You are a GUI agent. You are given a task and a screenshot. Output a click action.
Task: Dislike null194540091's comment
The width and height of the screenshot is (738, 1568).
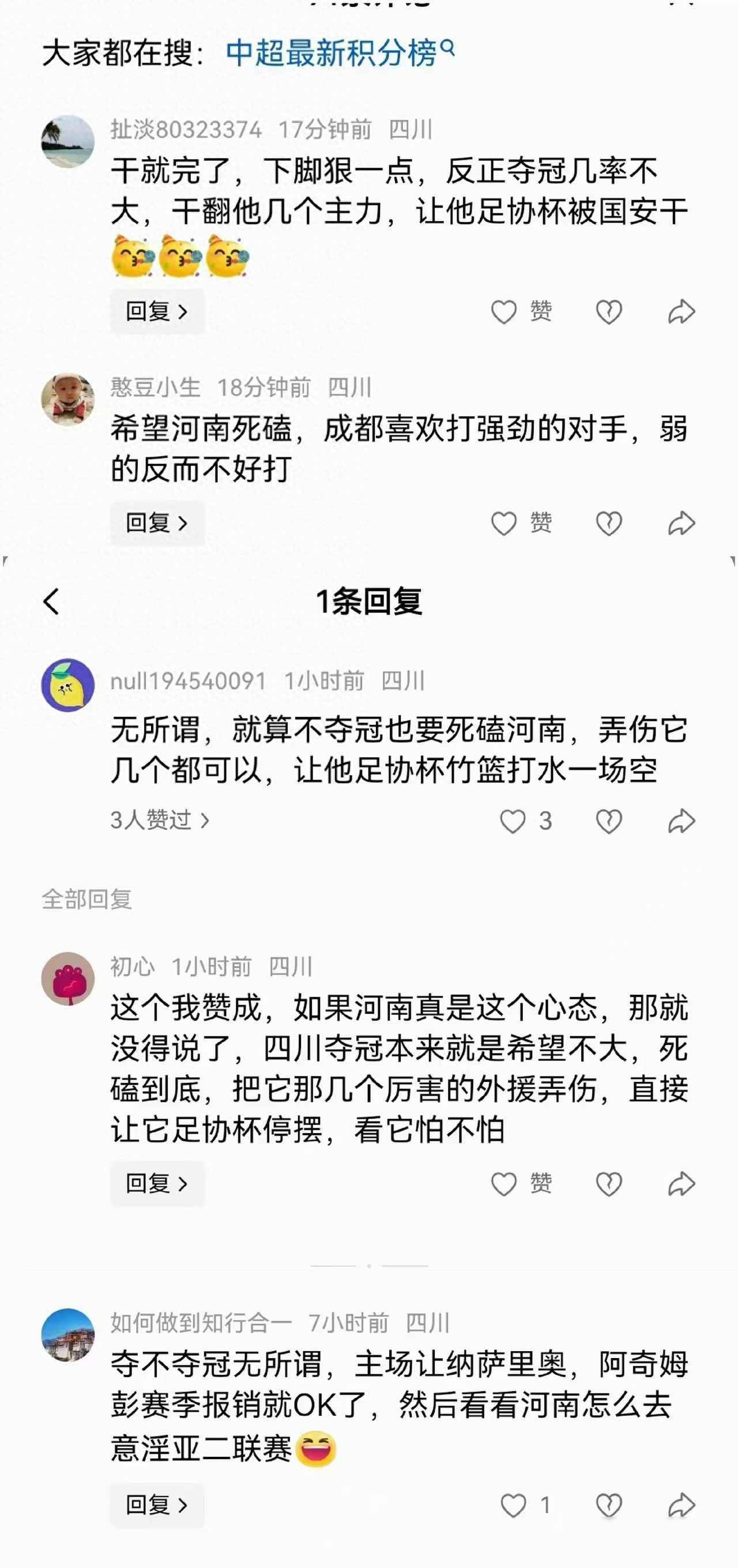pyautogui.click(x=608, y=821)
